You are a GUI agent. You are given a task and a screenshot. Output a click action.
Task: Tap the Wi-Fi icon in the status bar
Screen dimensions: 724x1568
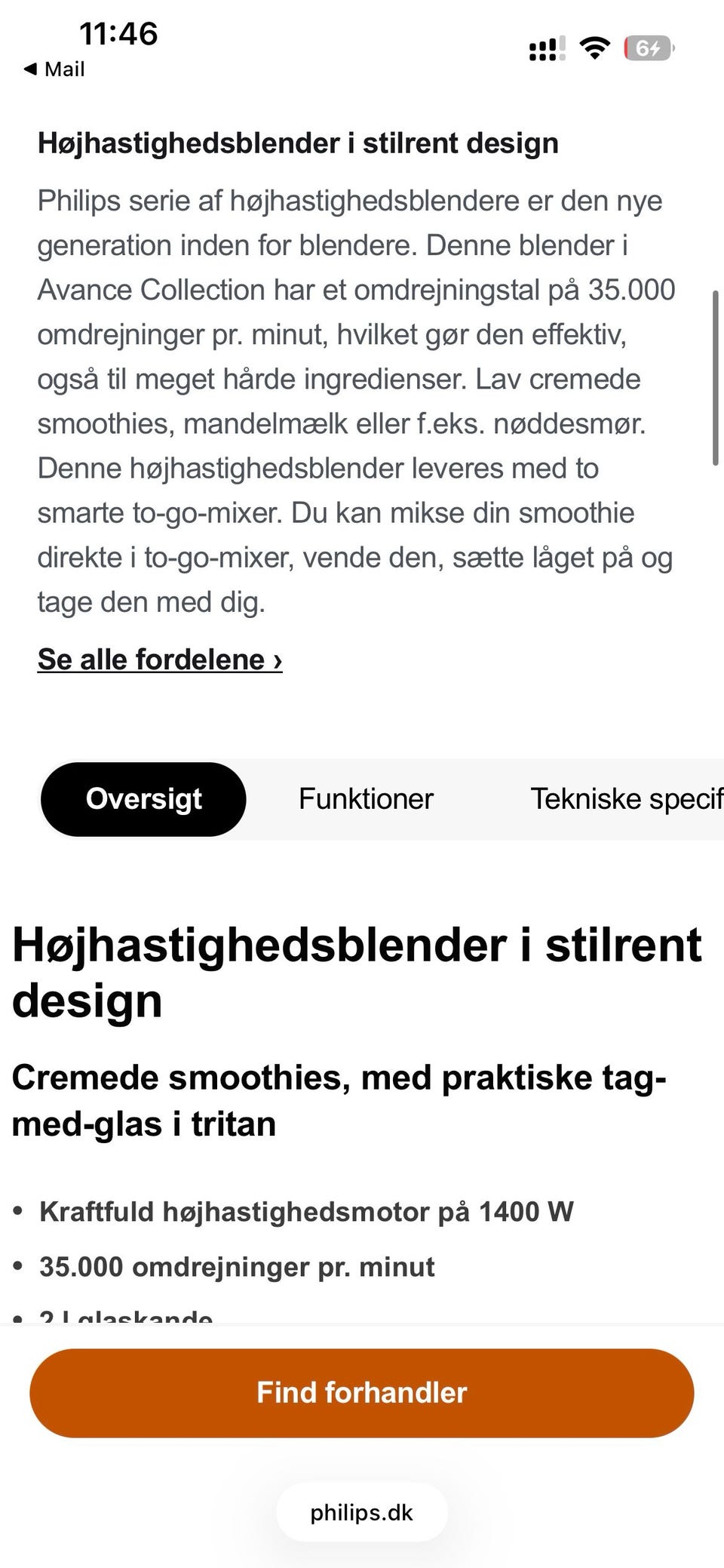point(595,47)
